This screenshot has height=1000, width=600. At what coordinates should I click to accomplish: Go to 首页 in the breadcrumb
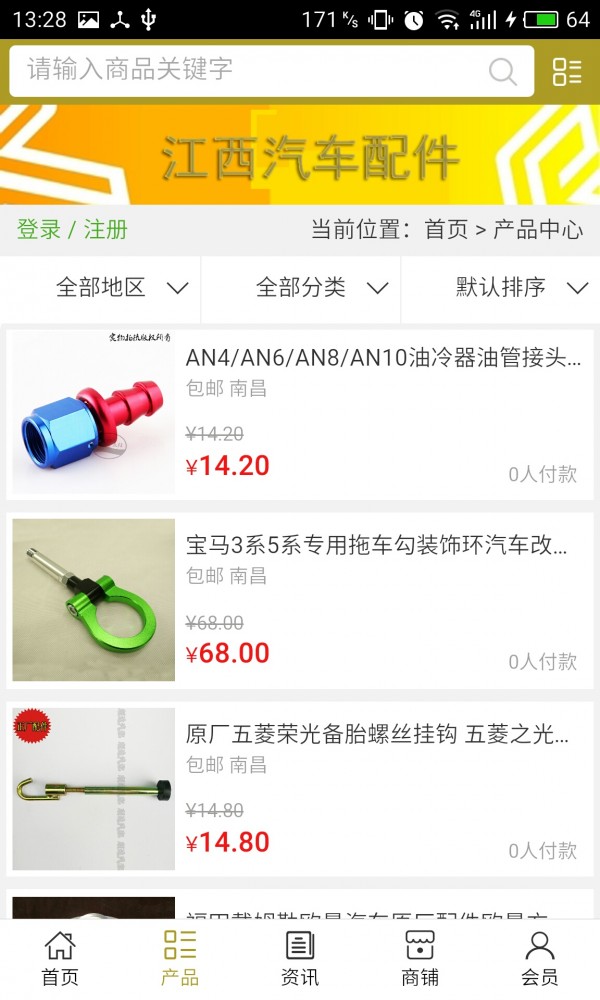click(x=446, y=229)
